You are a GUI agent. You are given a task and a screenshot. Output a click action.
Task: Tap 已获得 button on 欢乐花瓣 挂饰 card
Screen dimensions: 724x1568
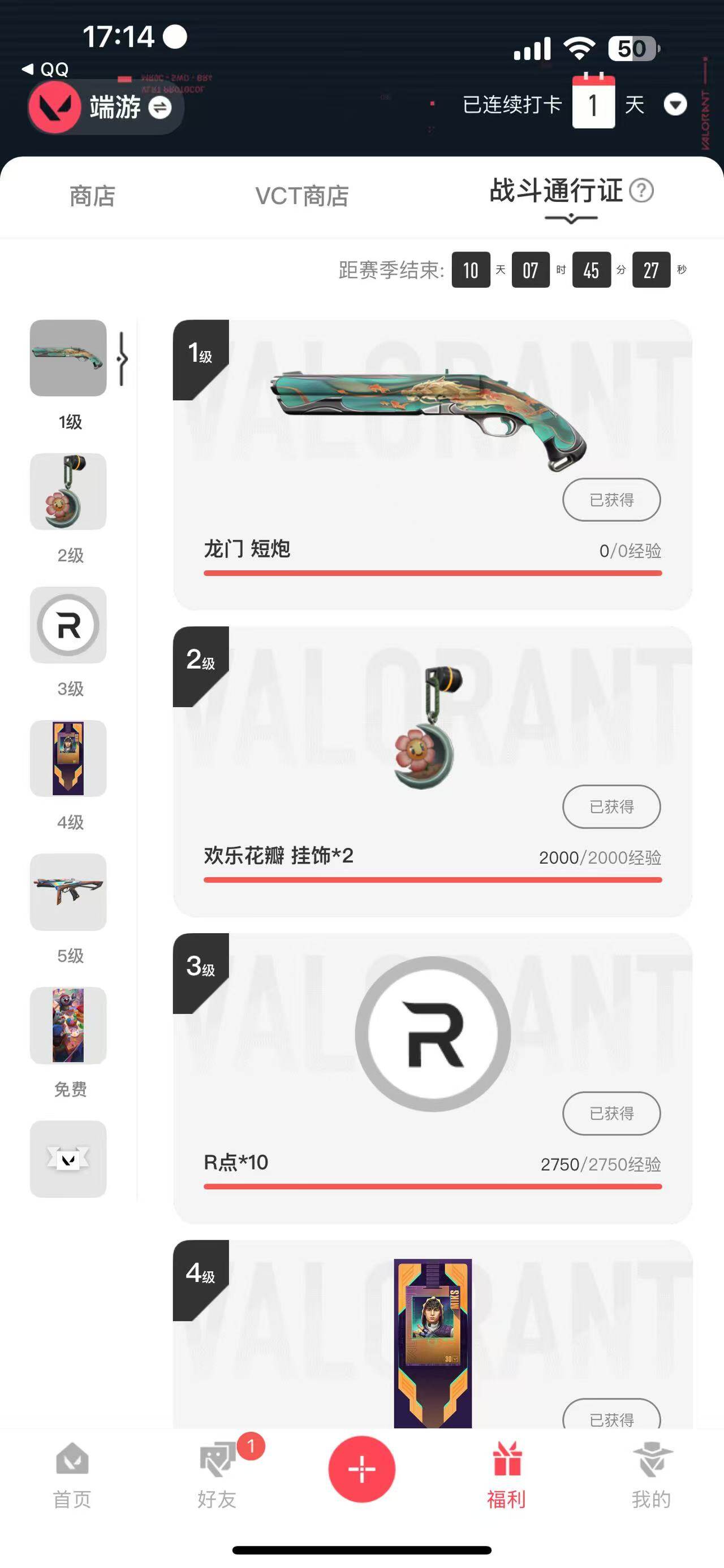click(611, 807)
